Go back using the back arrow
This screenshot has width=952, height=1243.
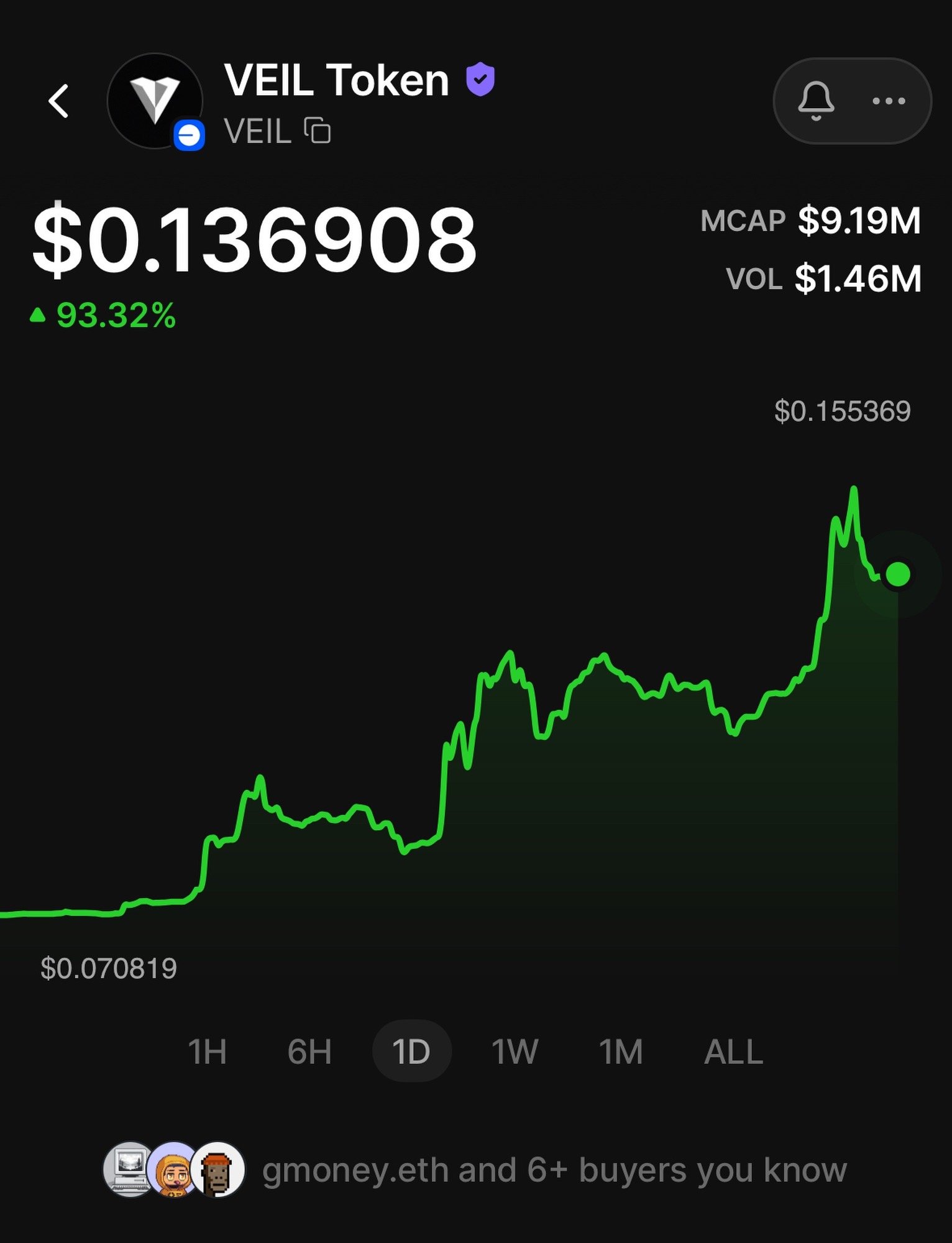pyautogui.click(x=59, y=101)
